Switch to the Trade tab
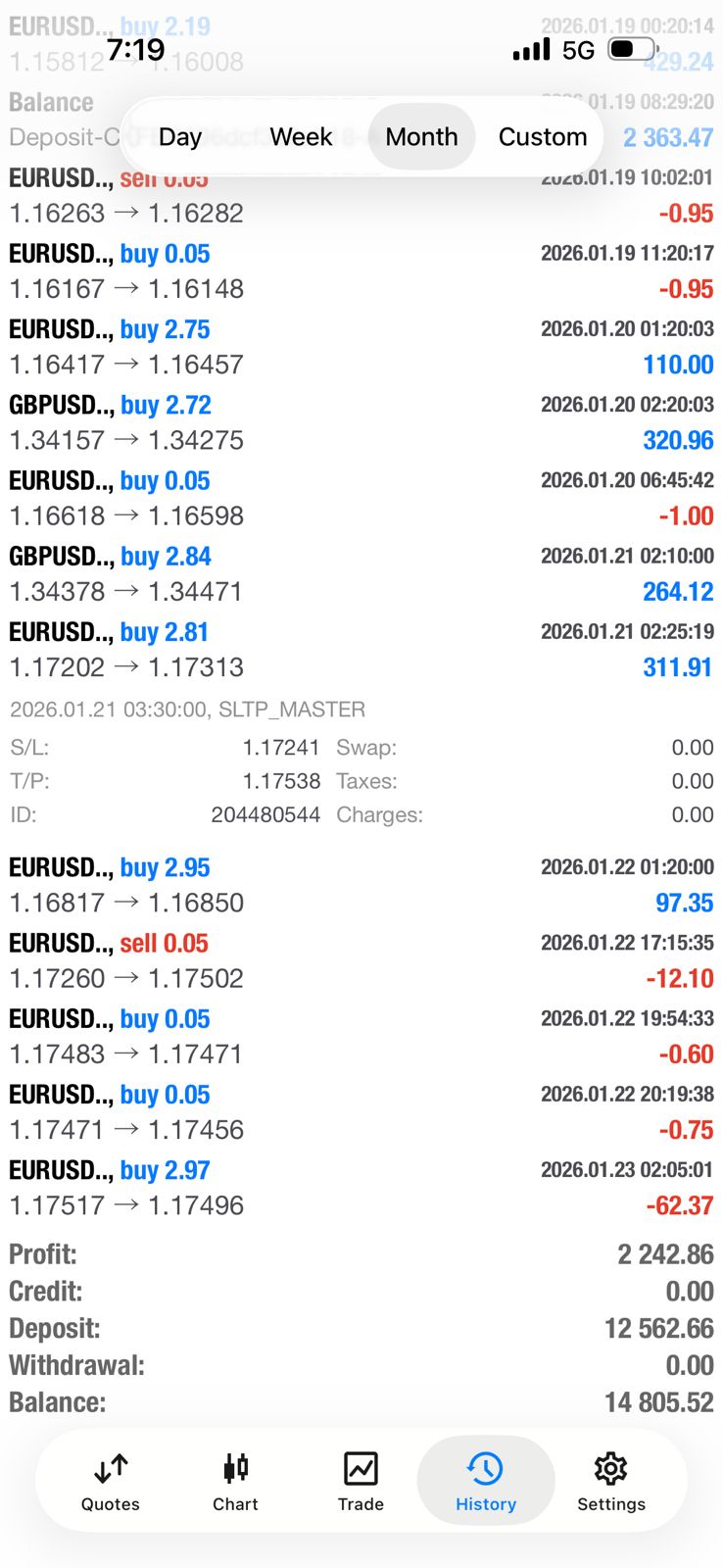 pyautogui.click(x=361, y=1482)
